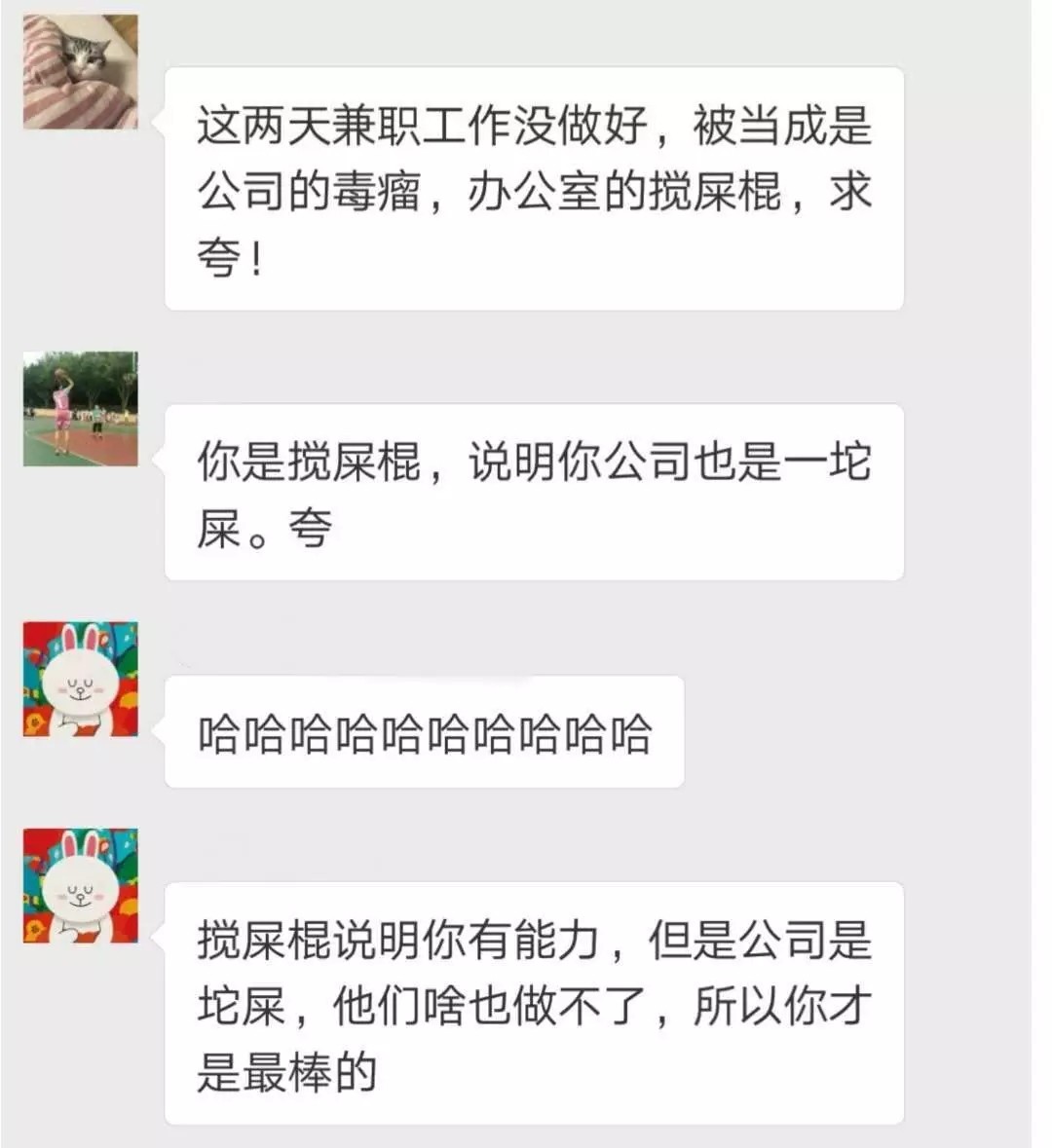Tap the bunny avatar beside the 搅屎棍说明你有能力 message

click(x=81, y=886)
